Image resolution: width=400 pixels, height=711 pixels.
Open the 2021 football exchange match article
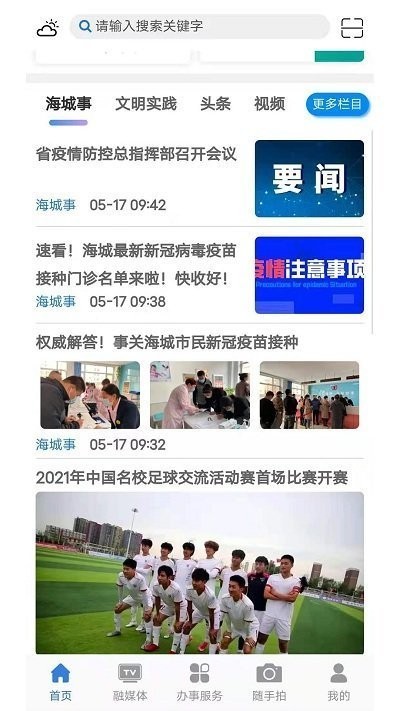pos(192,477)
